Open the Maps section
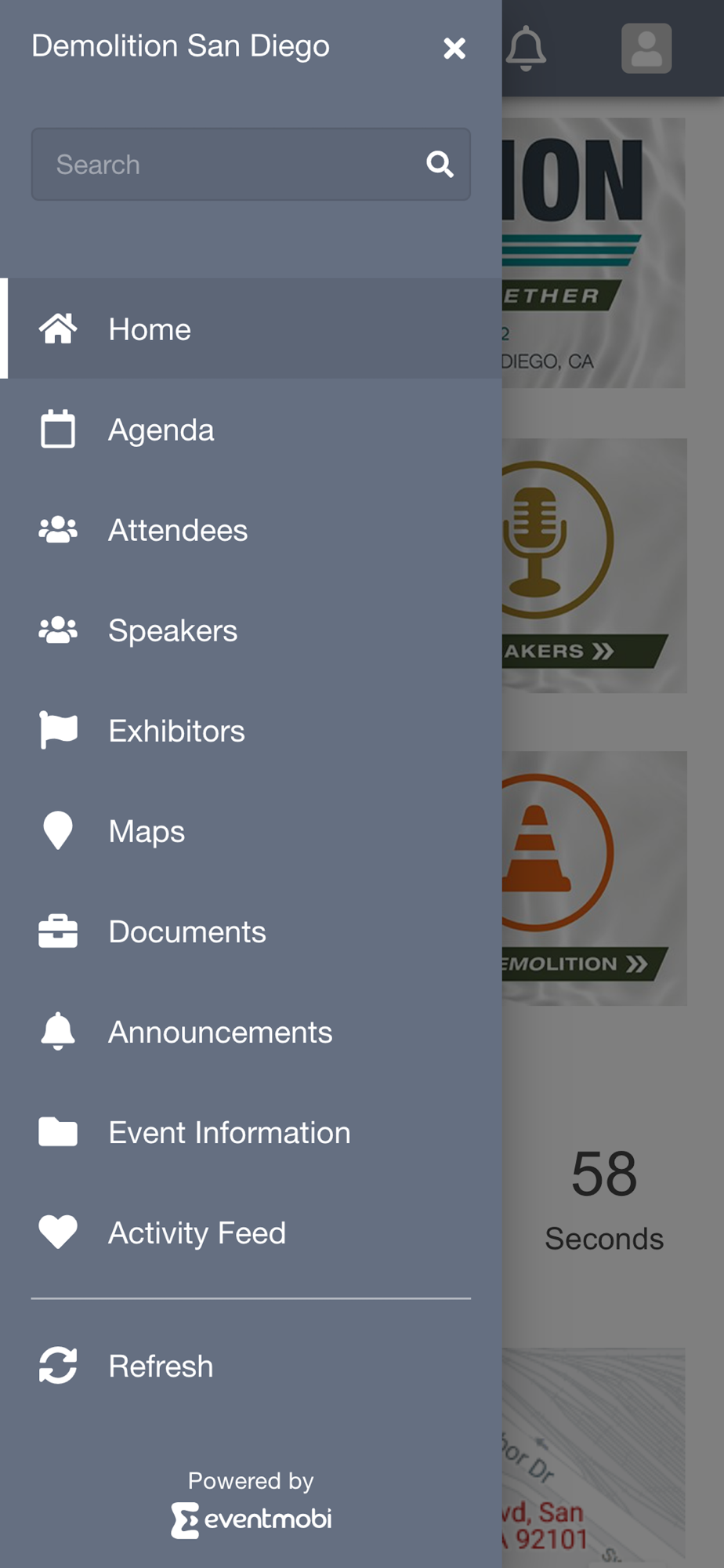Screen dimensions: 724x1568 251,830
